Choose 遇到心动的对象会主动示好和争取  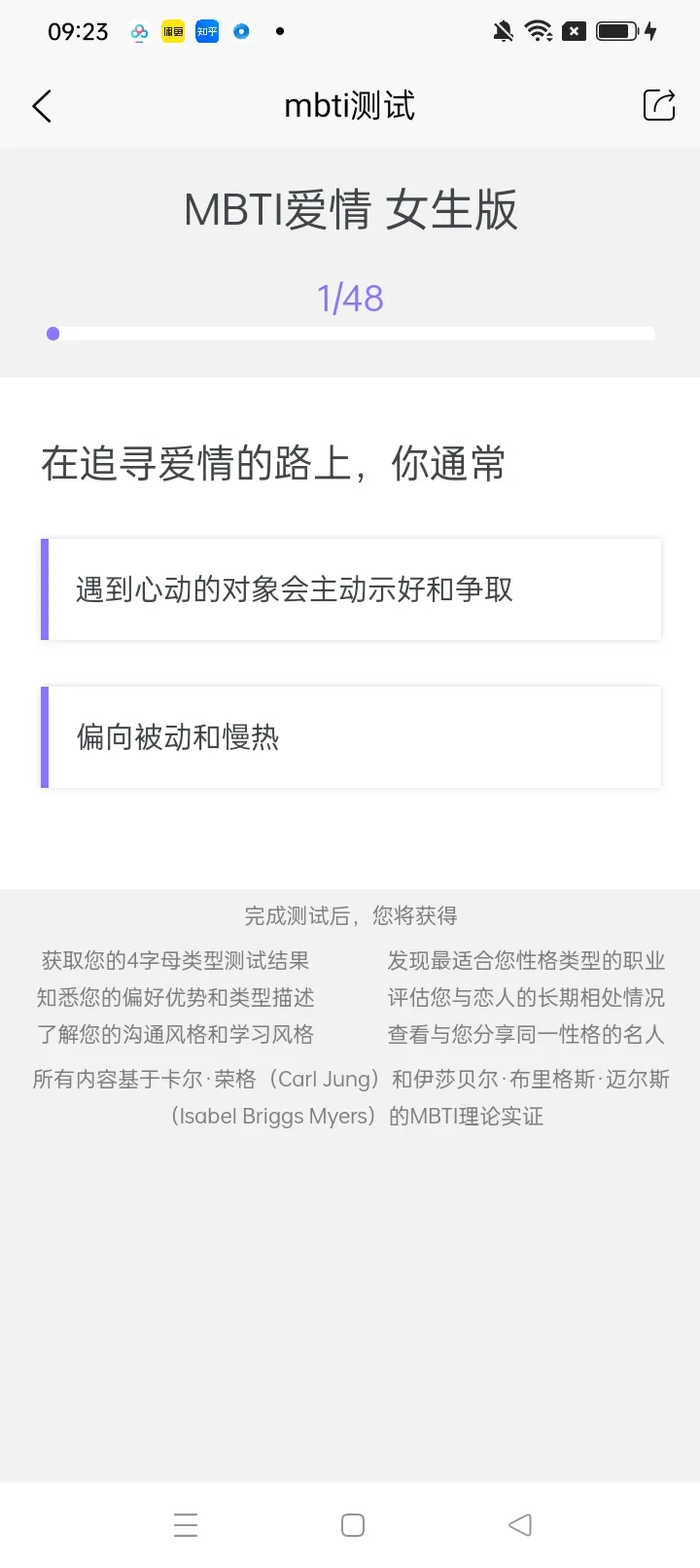click(x=351, y=589)
